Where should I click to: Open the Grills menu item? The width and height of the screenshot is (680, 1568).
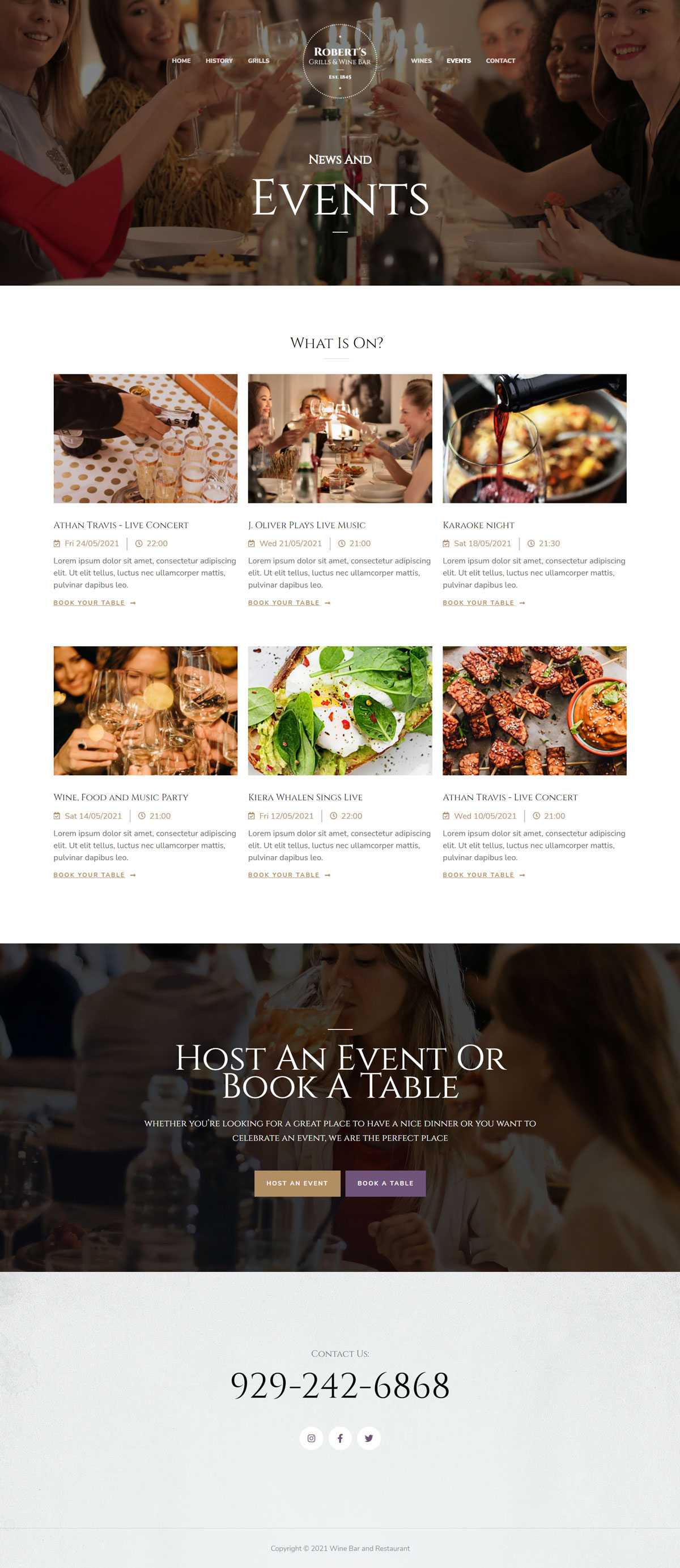pyautogui.click(x=258, y=61)
